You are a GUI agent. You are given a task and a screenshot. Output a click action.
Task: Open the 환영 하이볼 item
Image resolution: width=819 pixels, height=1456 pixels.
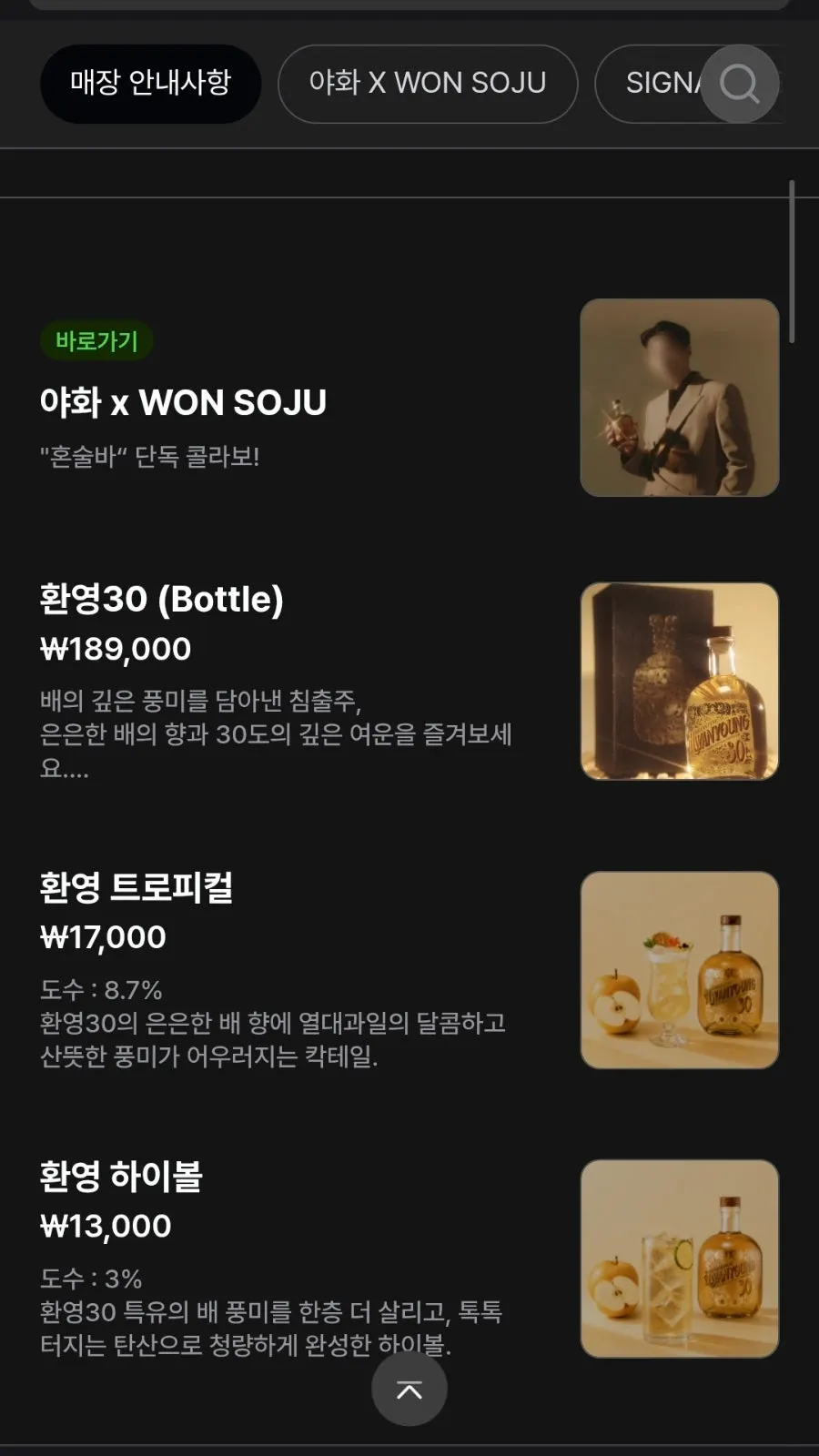pos(409,1259)
